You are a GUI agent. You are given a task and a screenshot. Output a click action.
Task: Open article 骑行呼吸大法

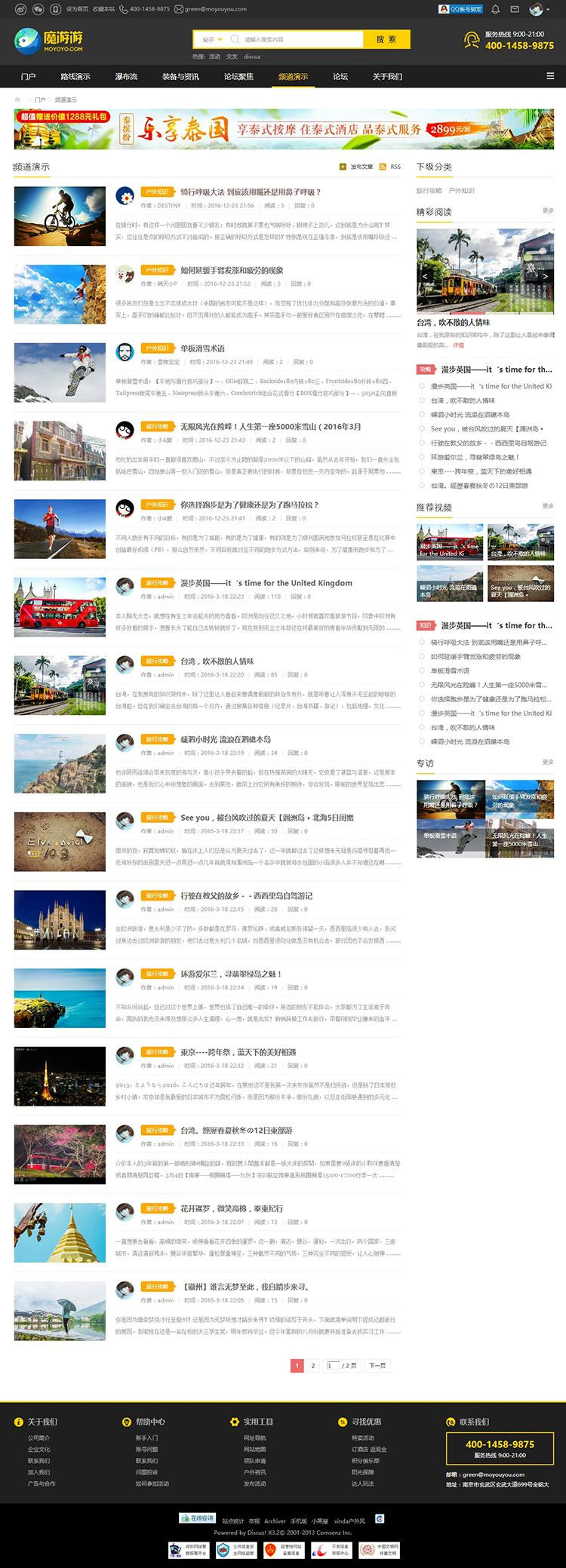[x=251, y=192]
